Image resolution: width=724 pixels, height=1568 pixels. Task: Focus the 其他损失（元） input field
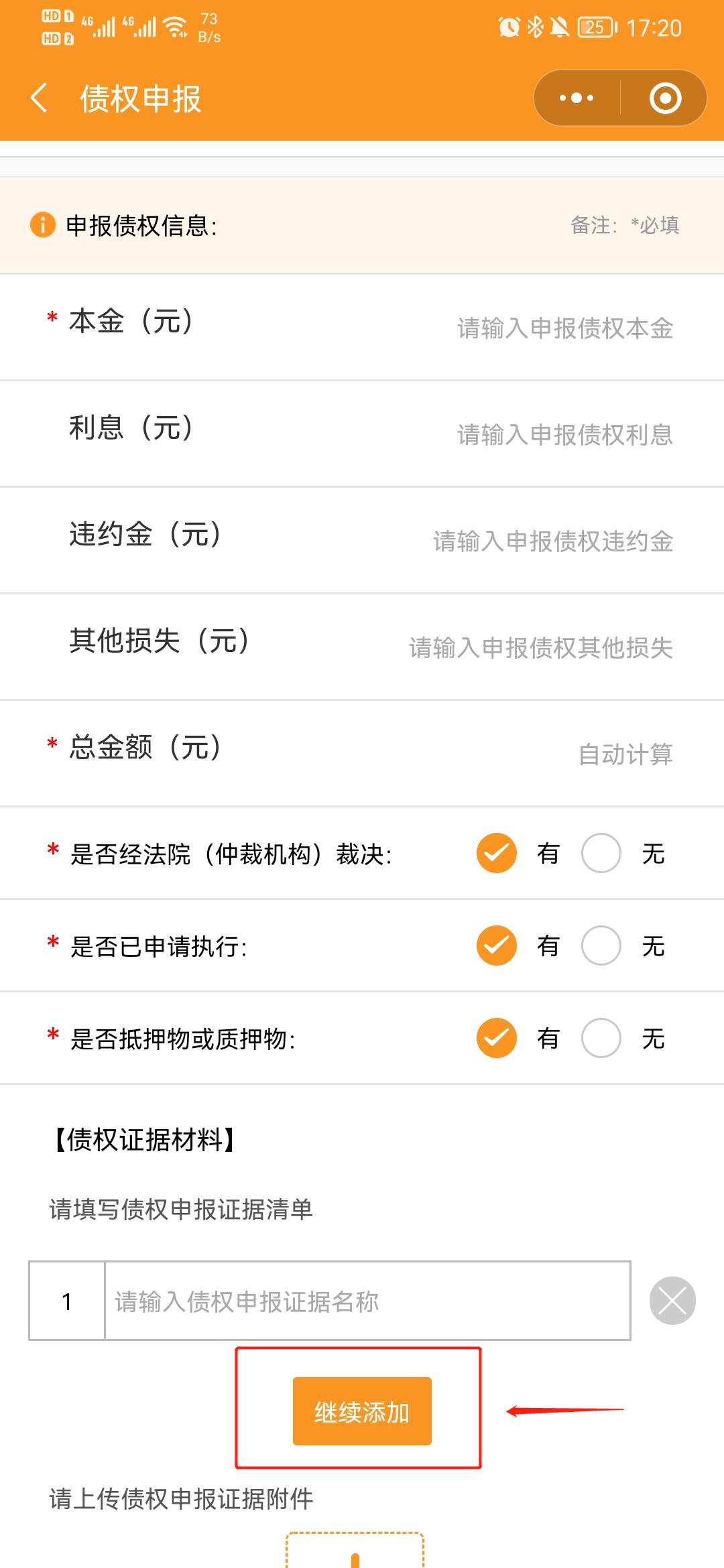click(540, 648)
